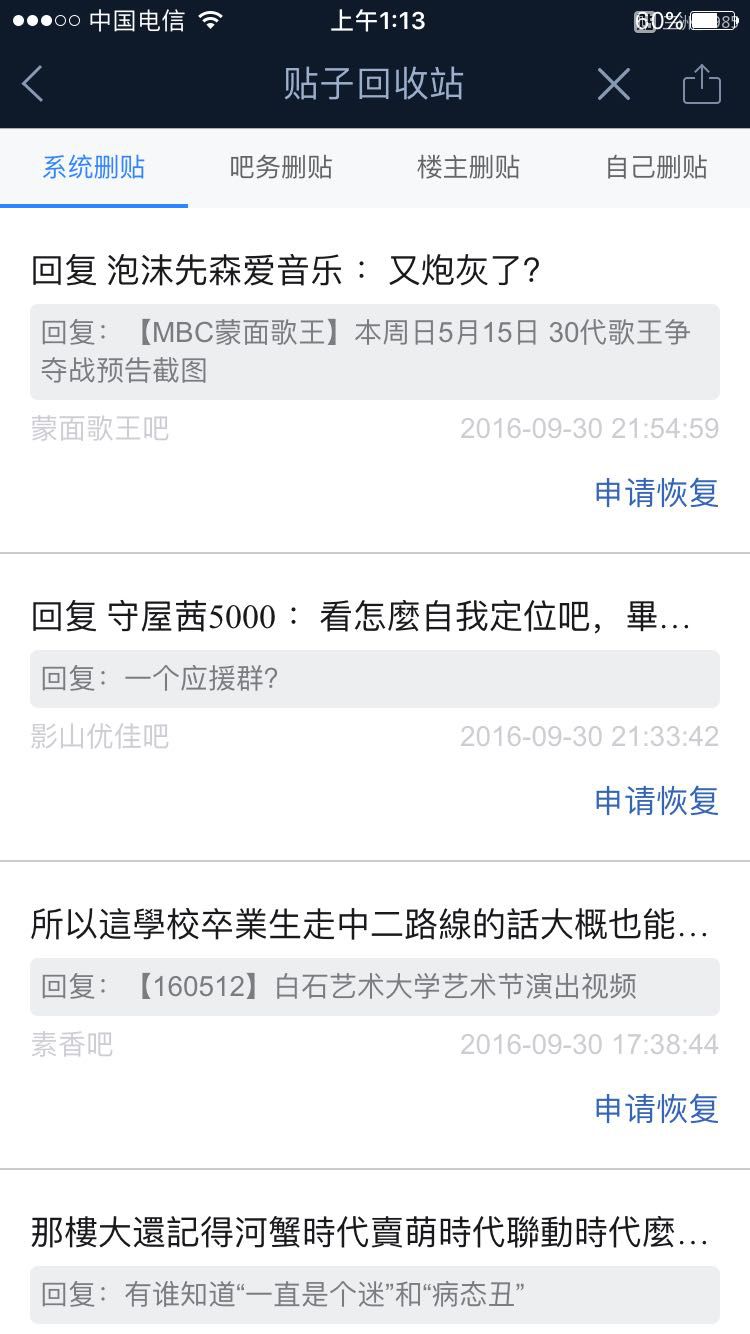Open the deleted reply to 泡沫先森爱音乐
Viewport: 750px width, 1334px height.
point(287,270)
